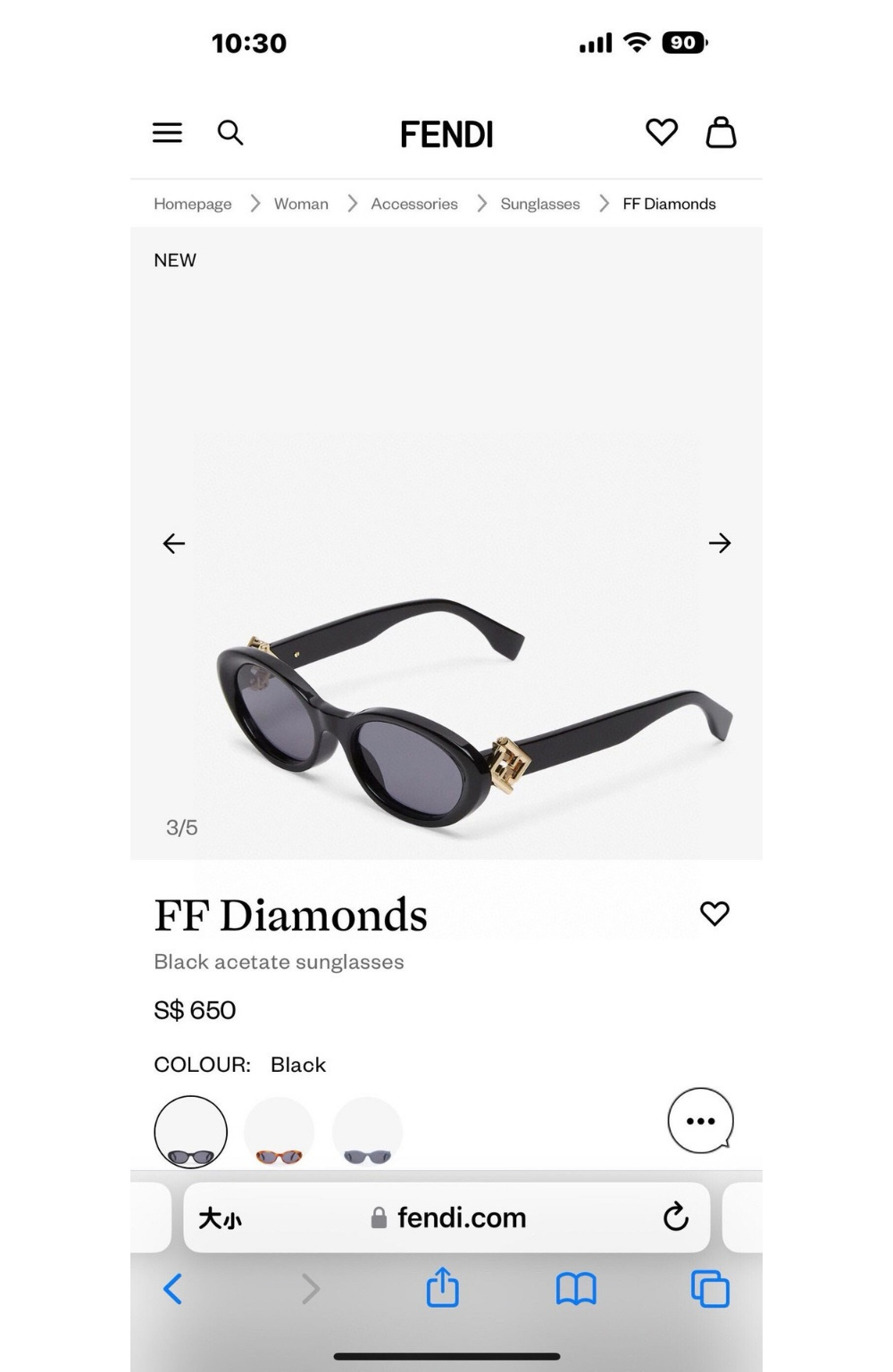
Task: Open the hamburger menu
Action: [167, 133]
